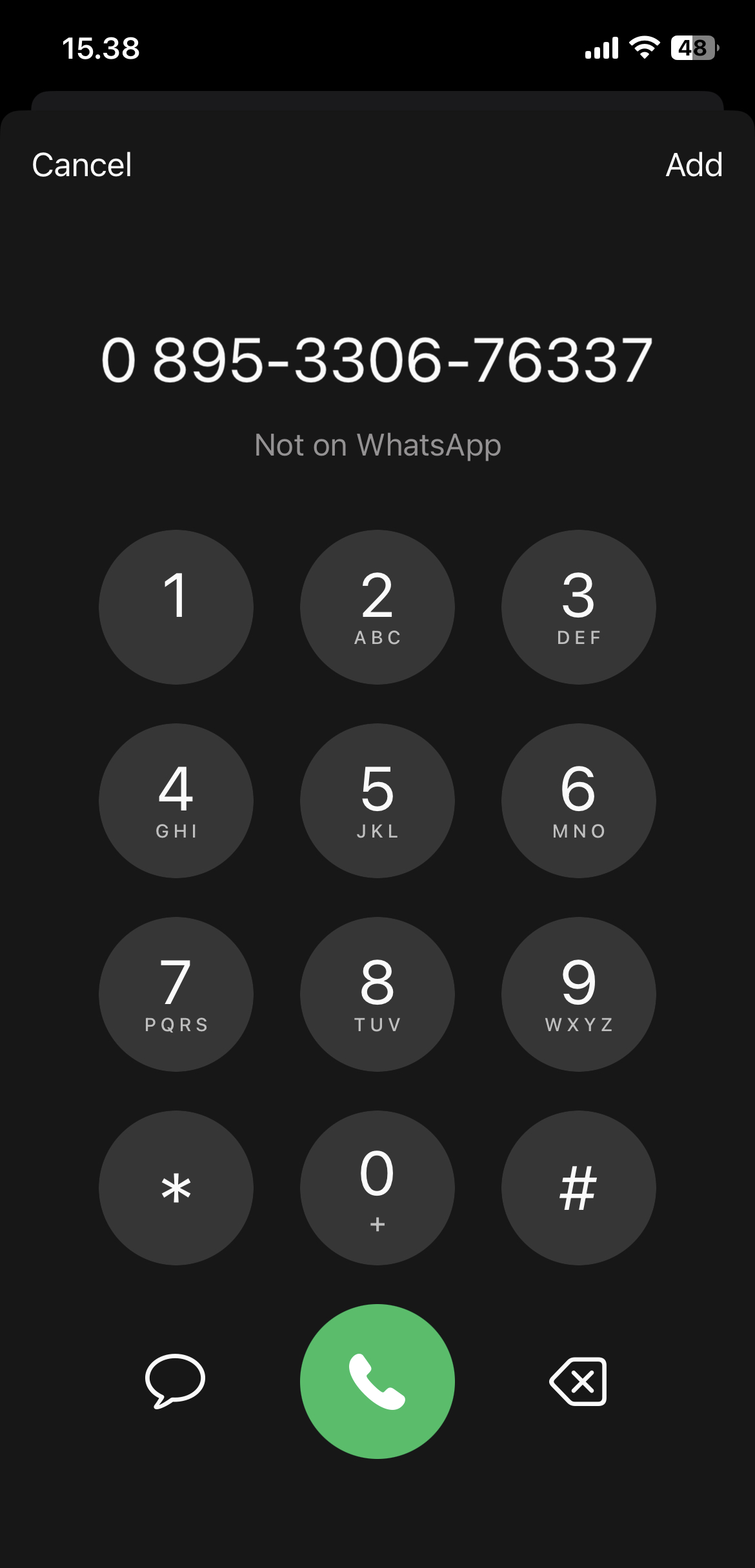The height and width of the screenshot is (1568, 755).
Task: Tap Add to save this number
Action: [x=694, y=165]
